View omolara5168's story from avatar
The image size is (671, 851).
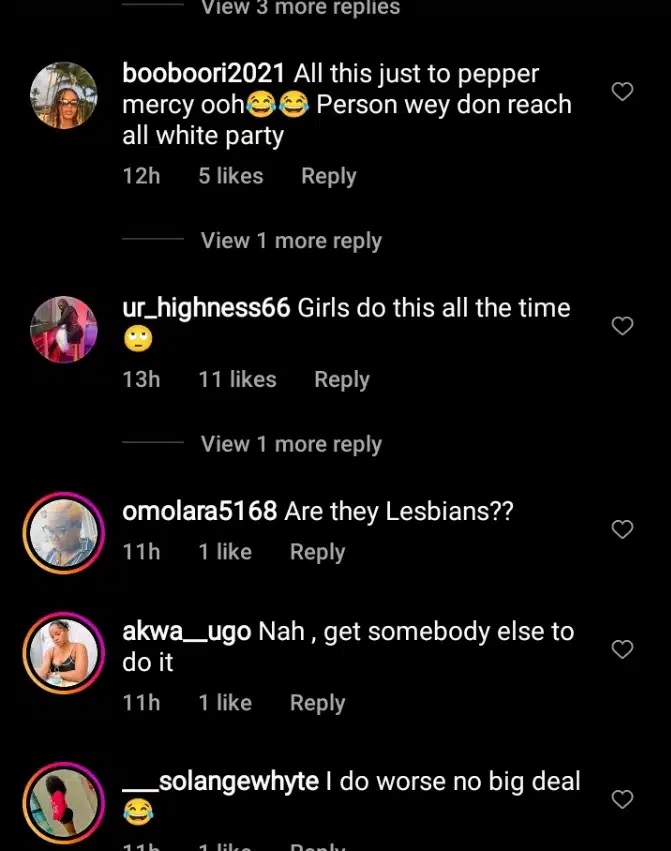coord(64,532)
